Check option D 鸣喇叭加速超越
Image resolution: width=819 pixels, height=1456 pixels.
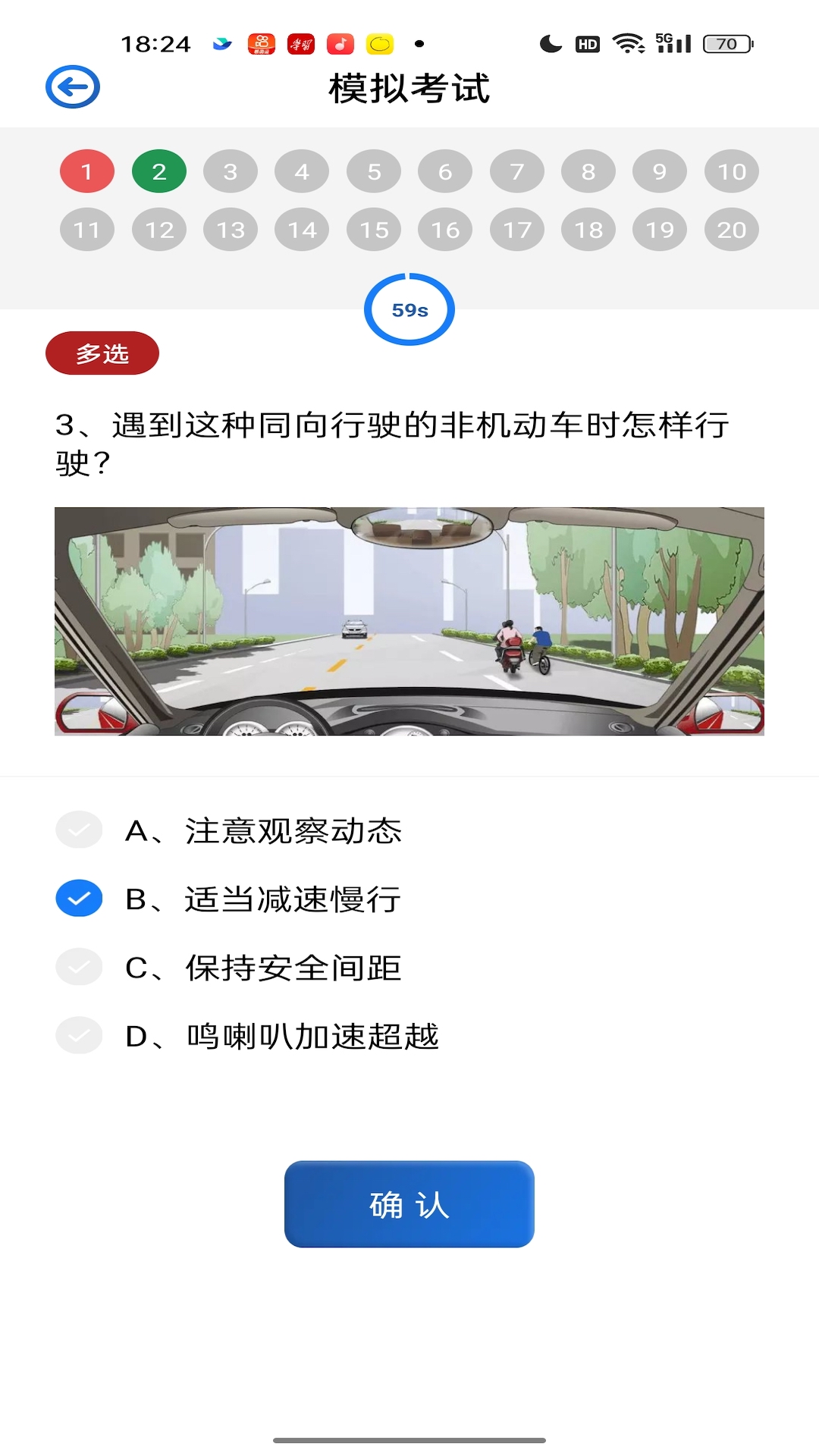[79, 1034]
